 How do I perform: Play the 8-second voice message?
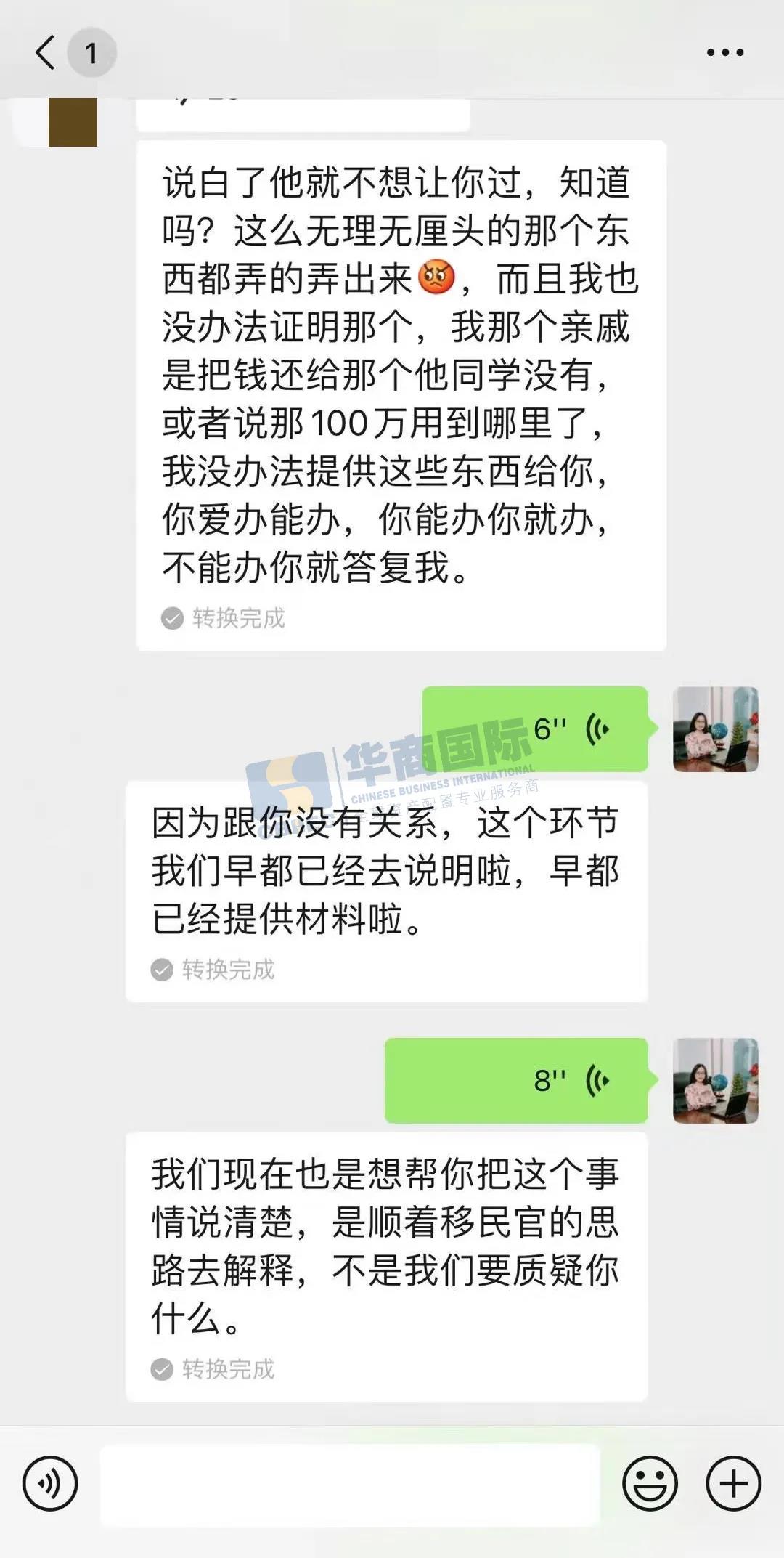[516, 1080]
